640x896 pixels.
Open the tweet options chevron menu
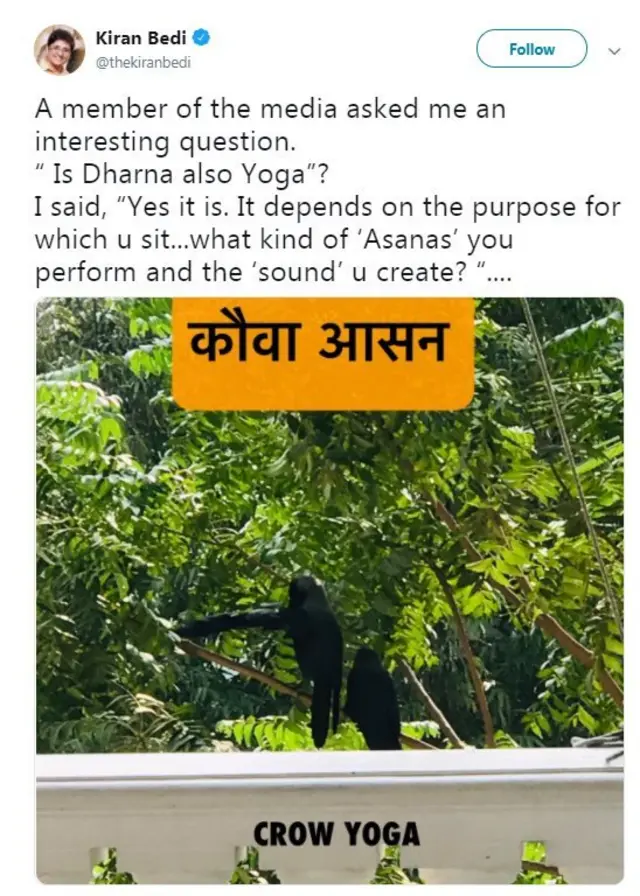(x=614, y=49)
